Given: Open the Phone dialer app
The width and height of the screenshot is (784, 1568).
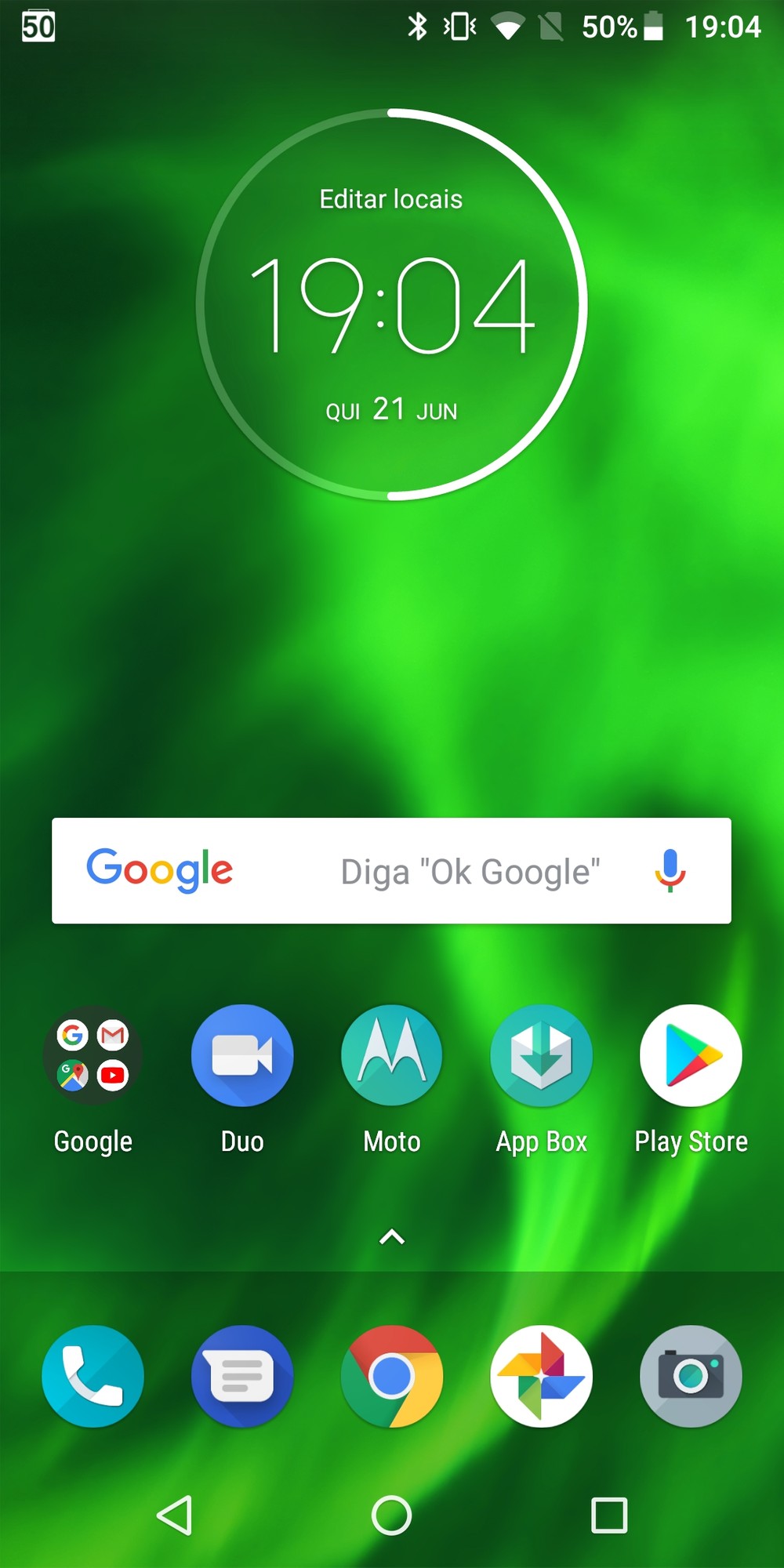Looking at the screenshot, I should coord(93,1376).
